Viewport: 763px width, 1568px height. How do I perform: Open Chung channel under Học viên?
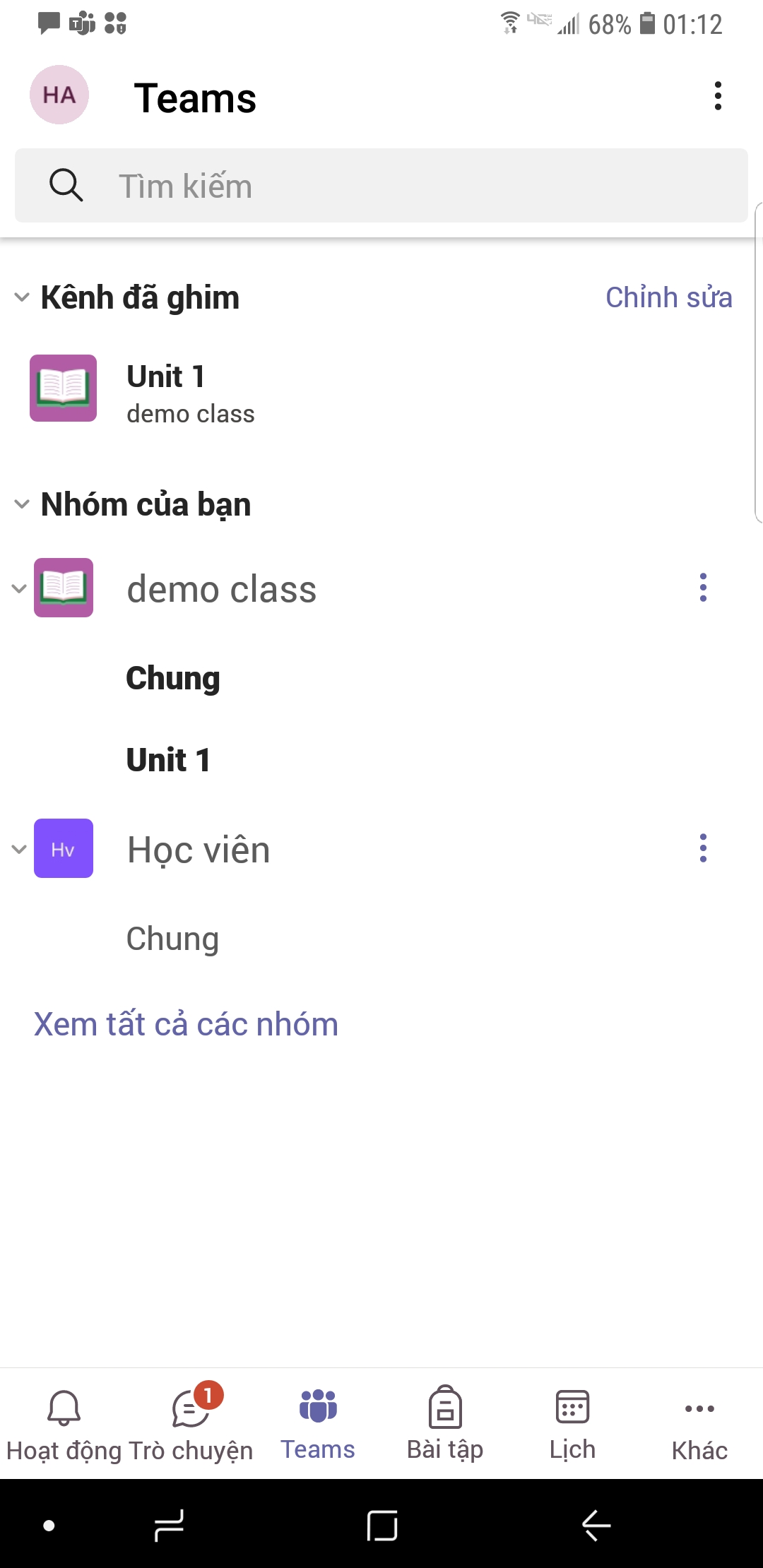point(172,939)
